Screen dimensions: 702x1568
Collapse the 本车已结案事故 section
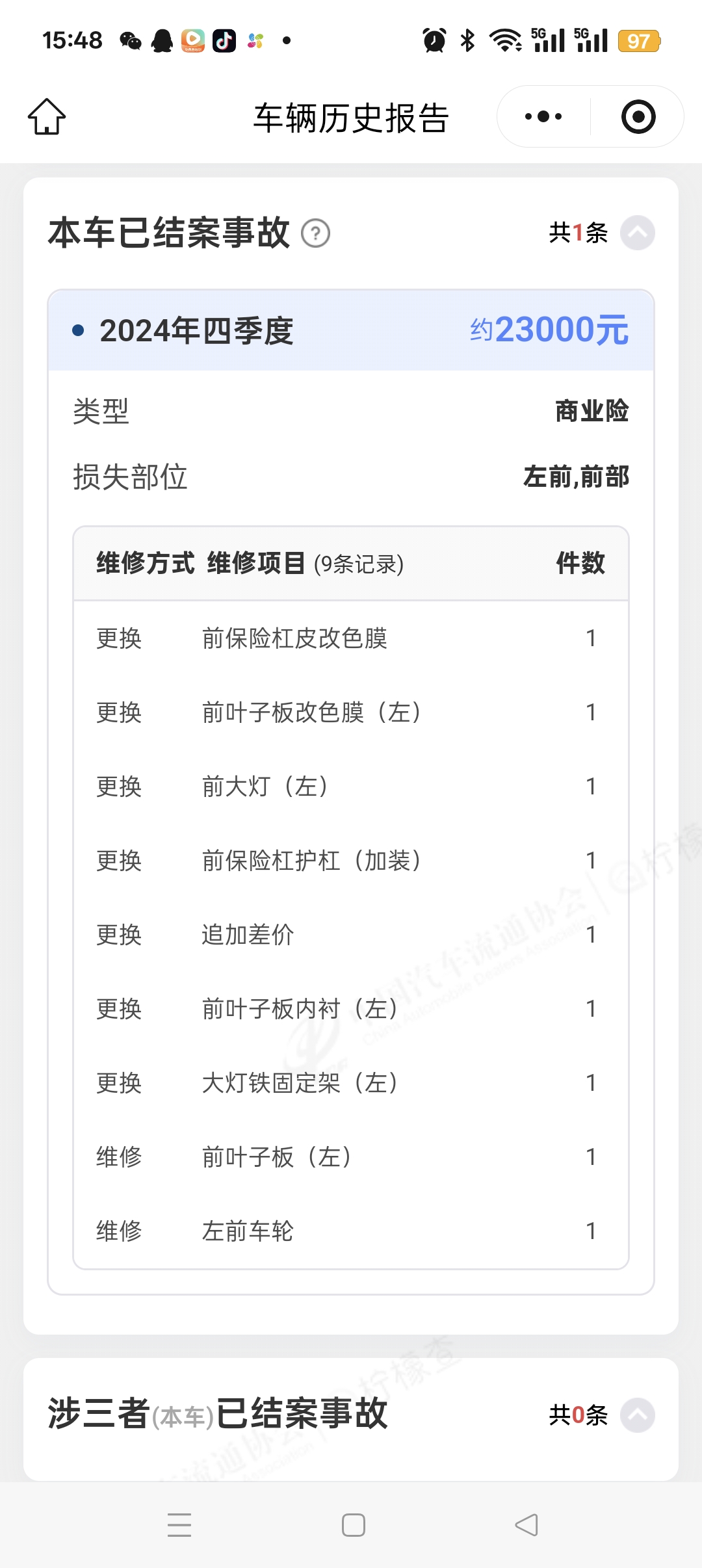(637, 233)
